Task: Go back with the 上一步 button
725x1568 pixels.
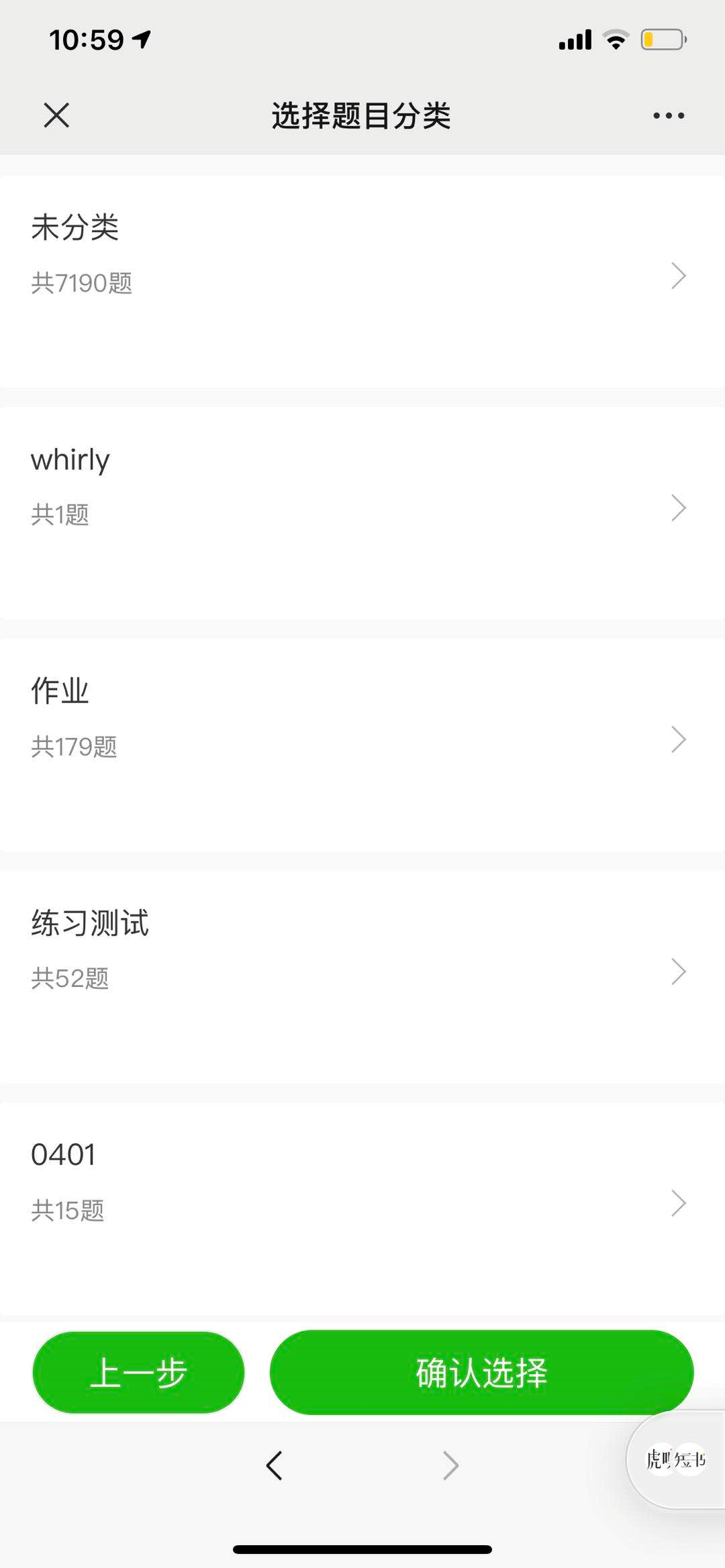Action: (x=138, y=1372)
